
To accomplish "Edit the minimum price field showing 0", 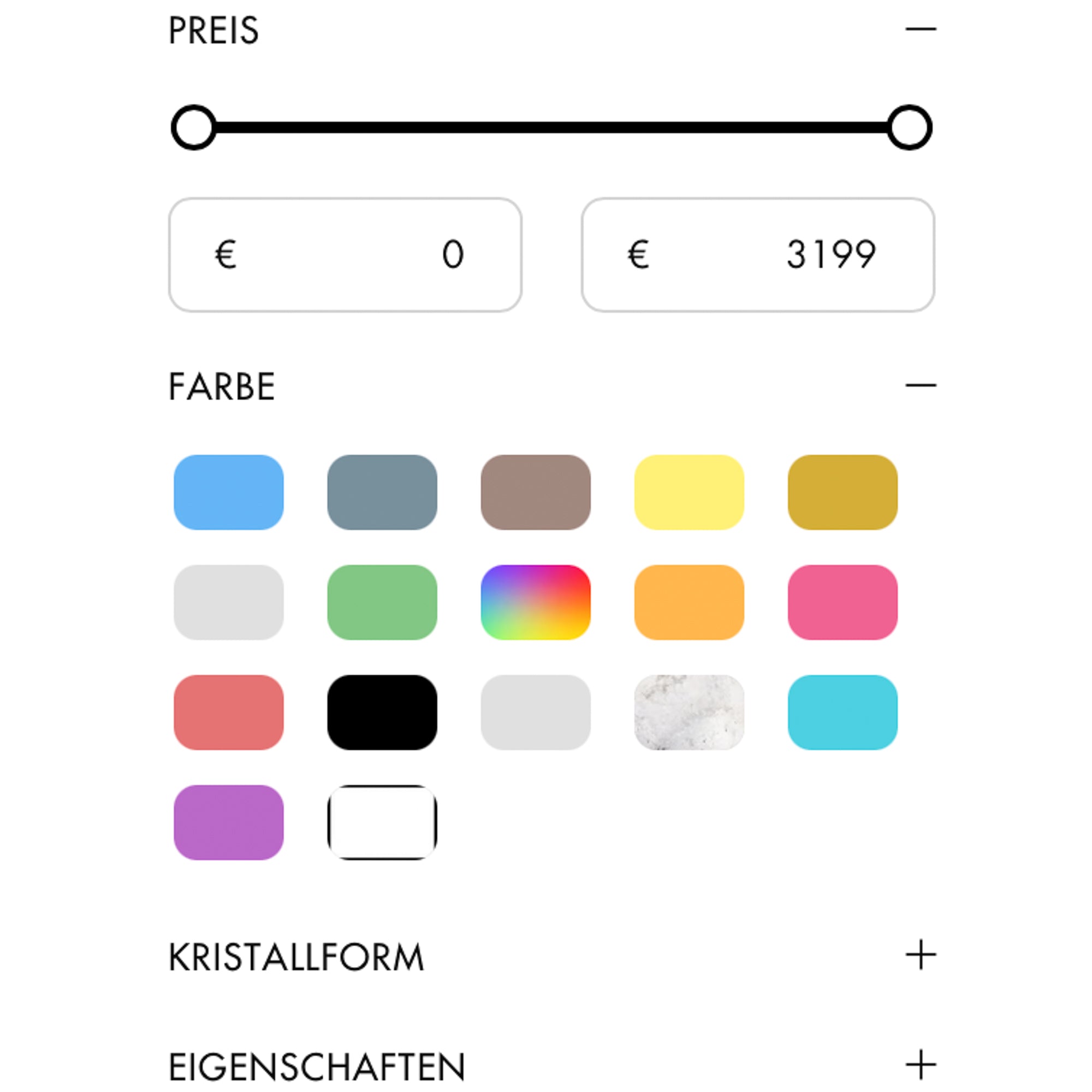I will click(x=345, y=254).
